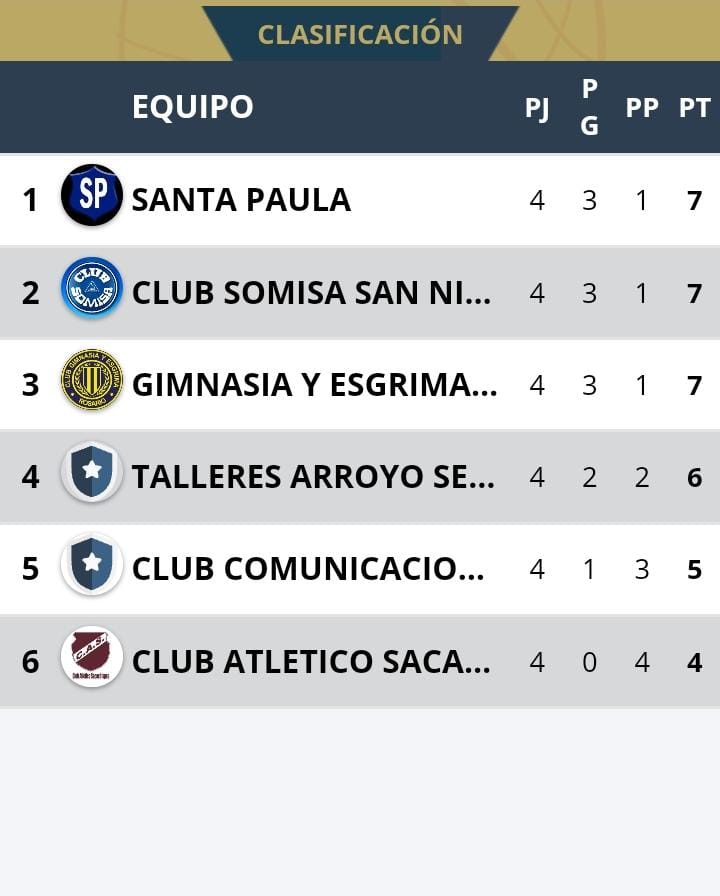View the Club Comunicacio... team row
720x896 pixels.
click(360, 569)
